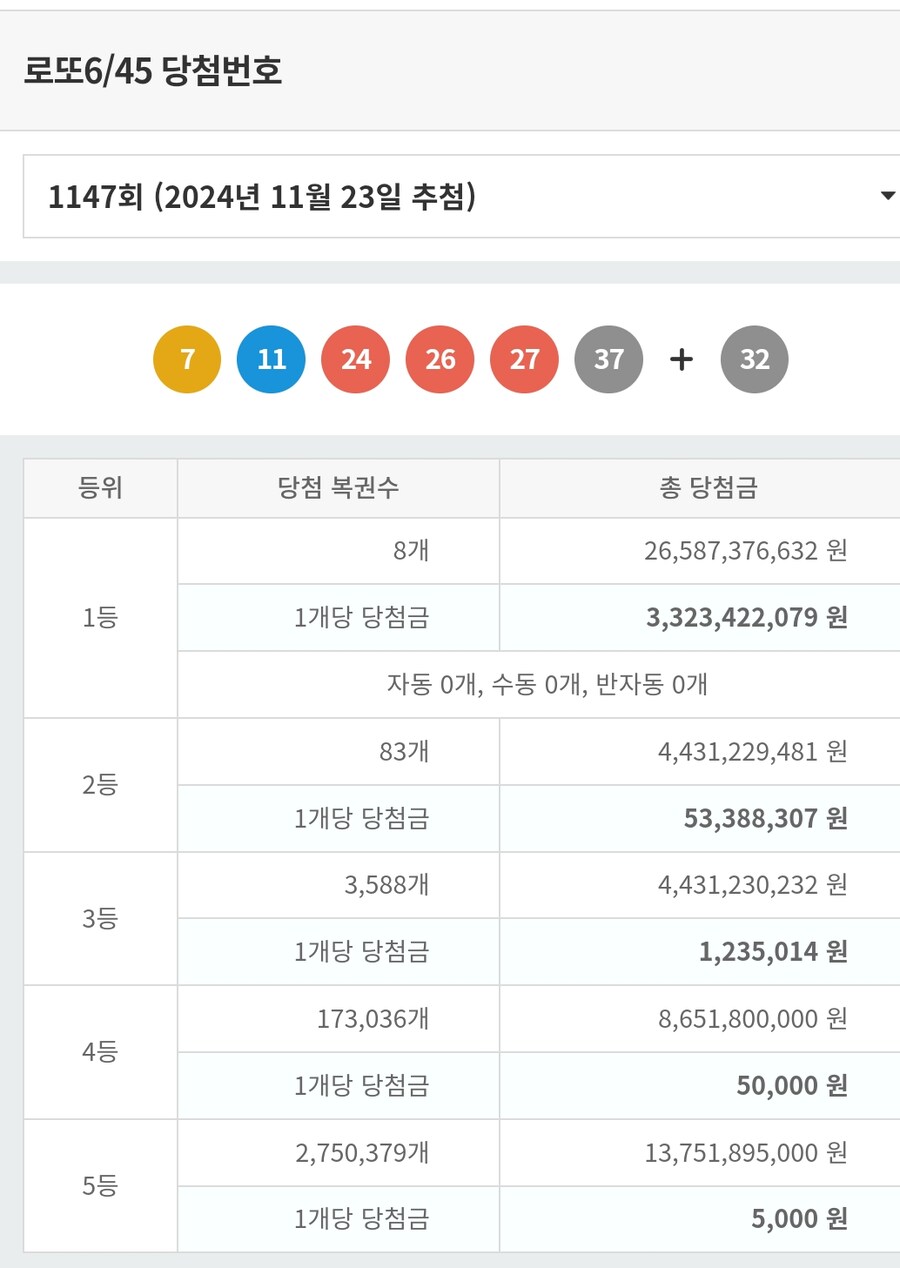Select the yellow ball numbered 7
The height and width of the screenshot is (1268, 900).
(186, 359)
